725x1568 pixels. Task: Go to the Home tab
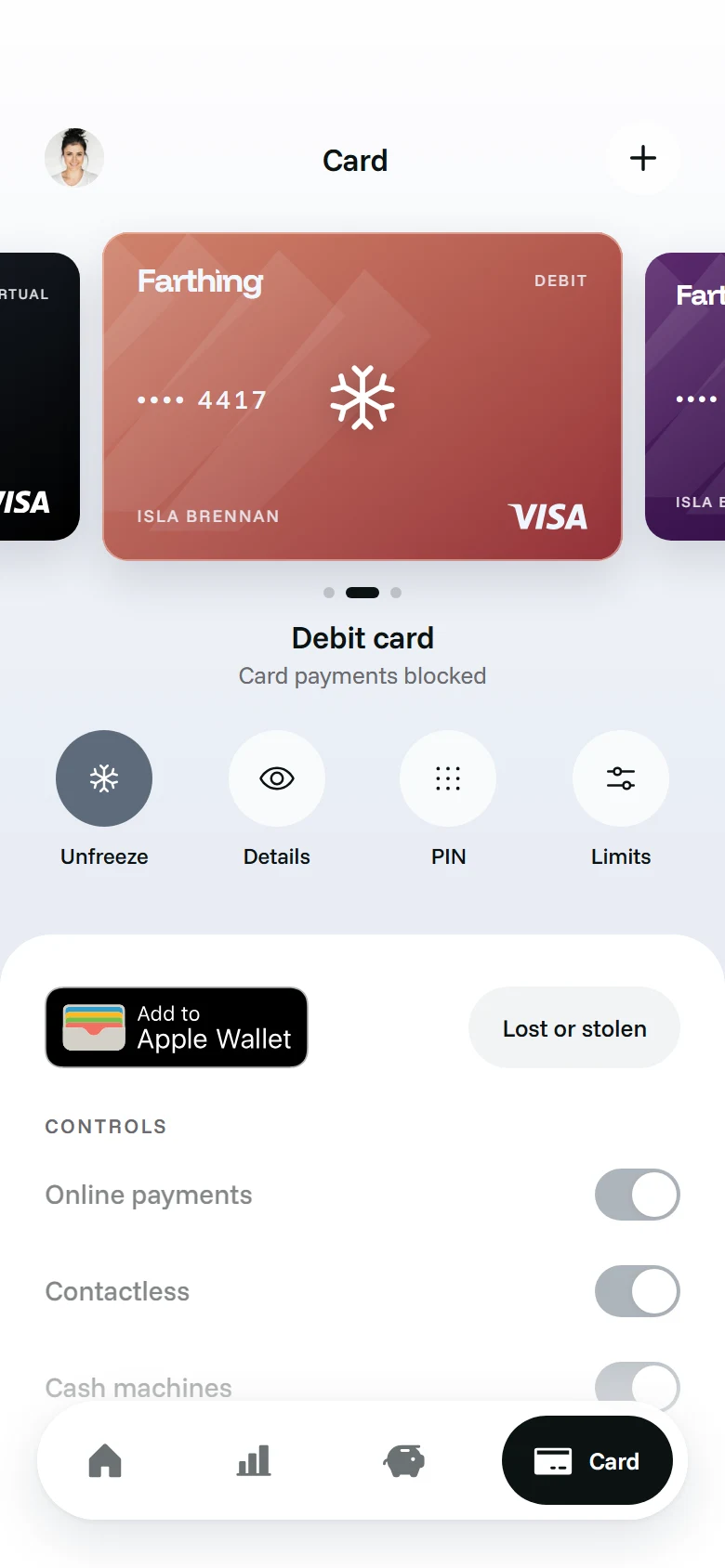(105, 1461)
